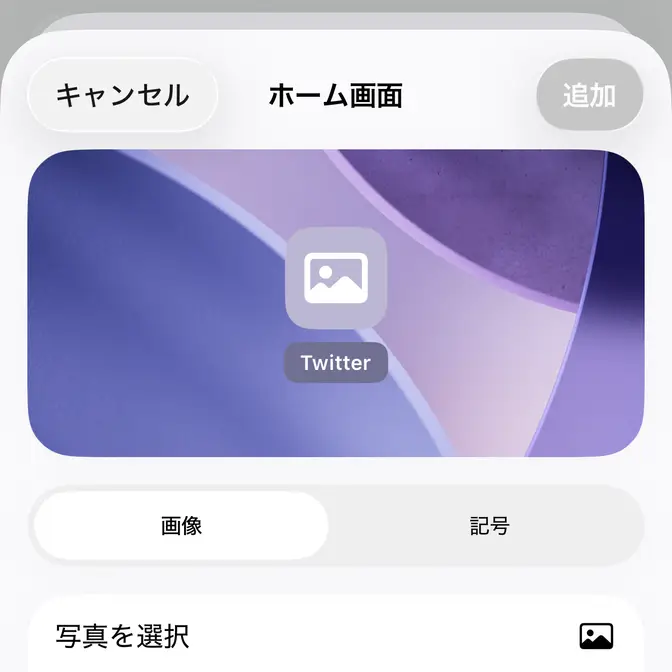This screenshot has height=672, width=672.
Task: Switch to the 画像 segment
Action: pyautogui.click(x=181, y=526)
